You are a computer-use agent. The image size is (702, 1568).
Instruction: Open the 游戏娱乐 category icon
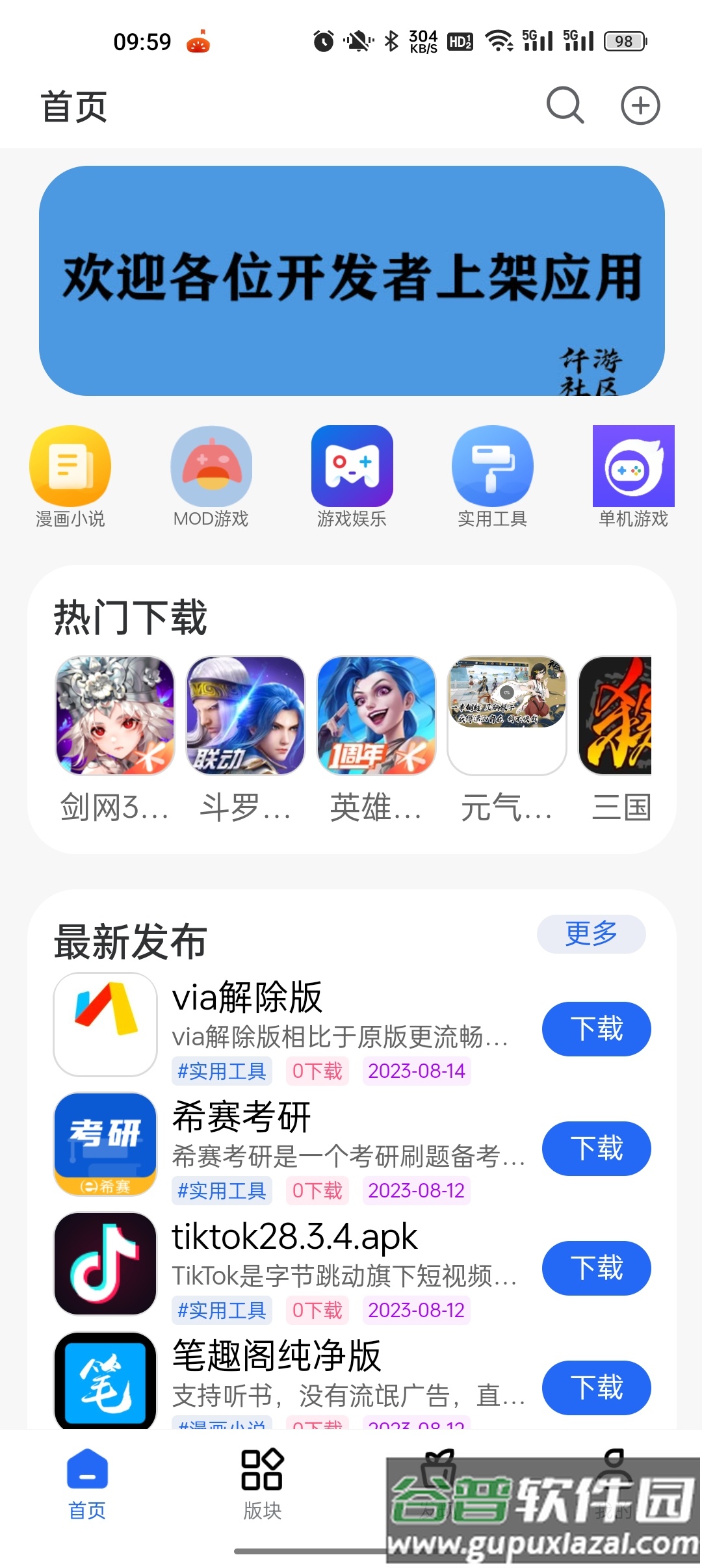(352, 467)
